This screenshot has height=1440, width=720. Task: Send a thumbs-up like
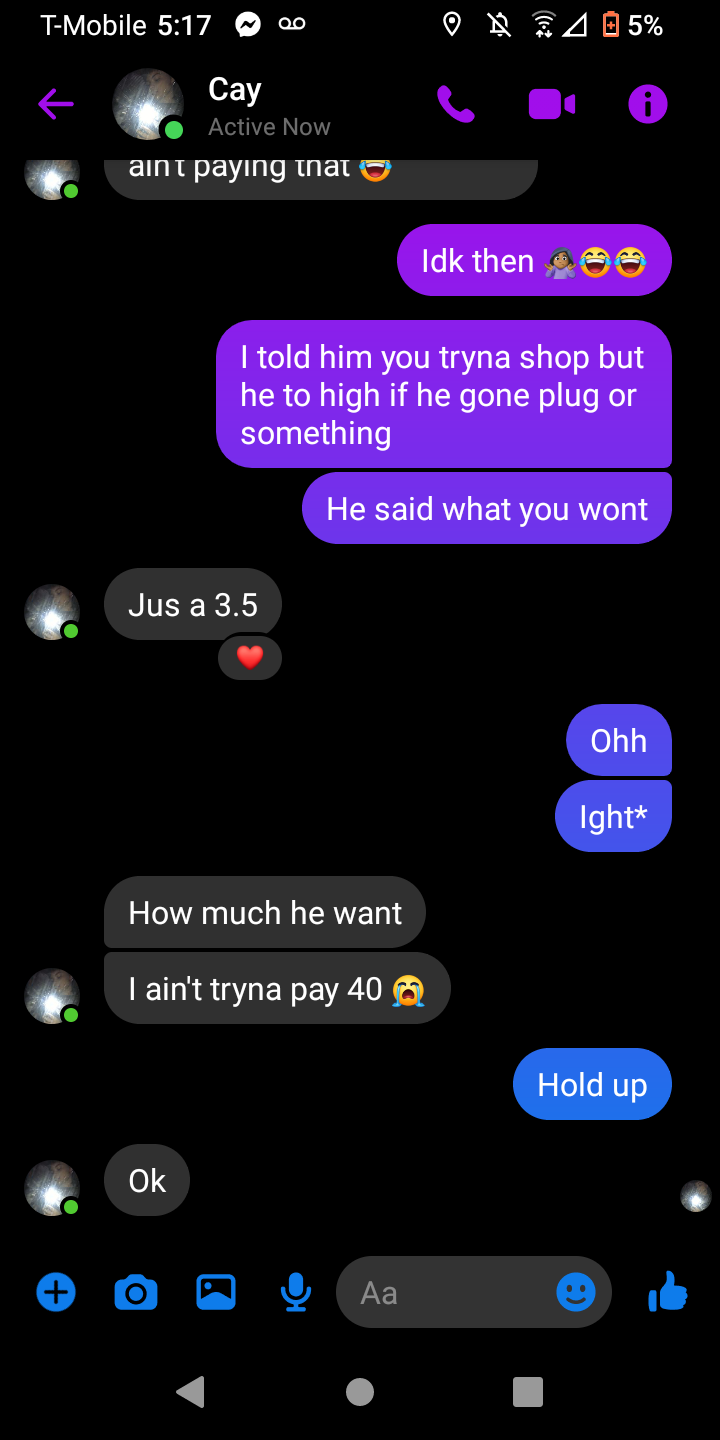(668, 1292)
